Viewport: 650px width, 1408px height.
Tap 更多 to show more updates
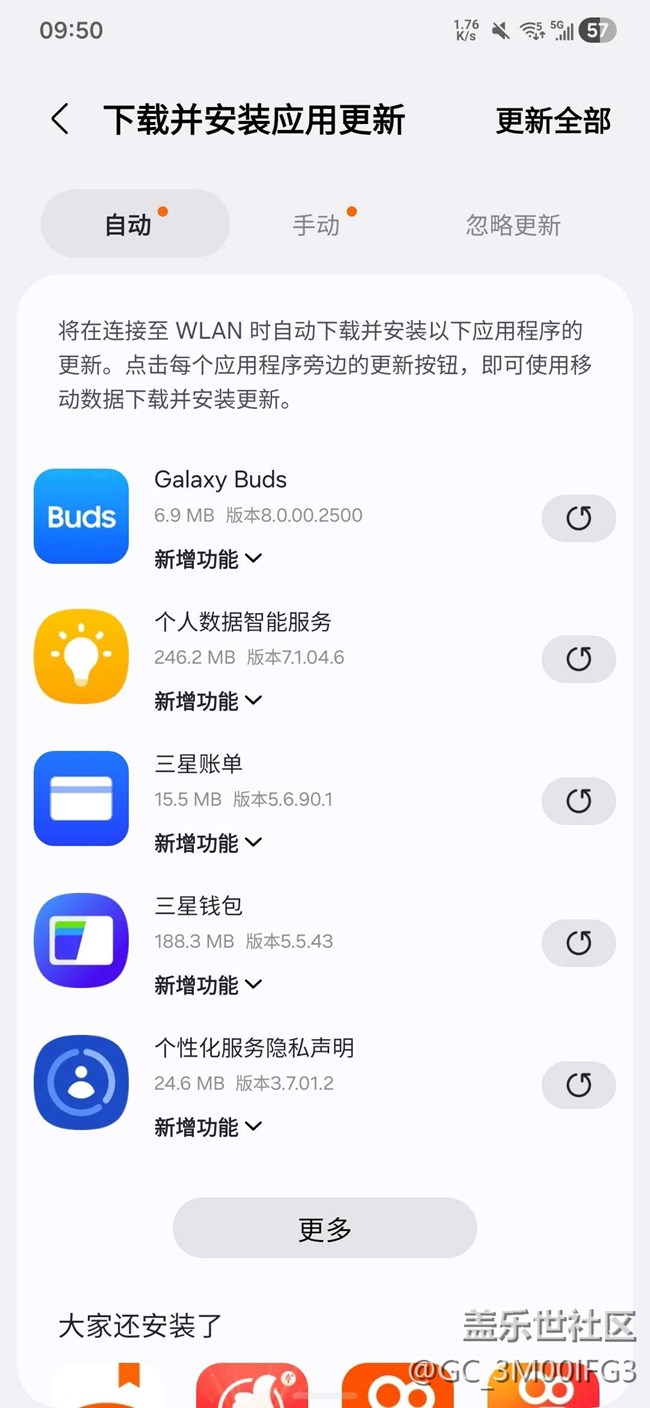(325, 1229)
